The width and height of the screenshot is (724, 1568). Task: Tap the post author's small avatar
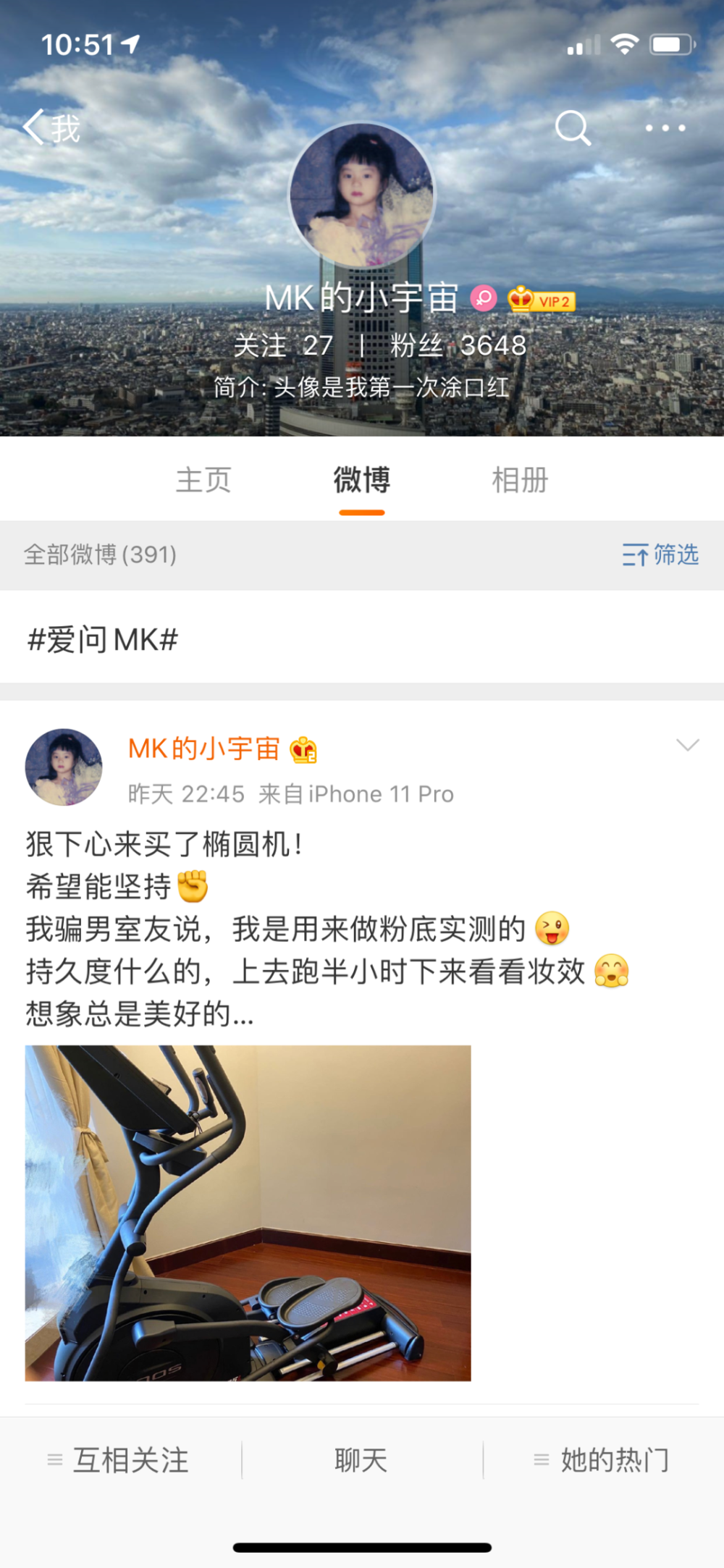tap(64, 767)
